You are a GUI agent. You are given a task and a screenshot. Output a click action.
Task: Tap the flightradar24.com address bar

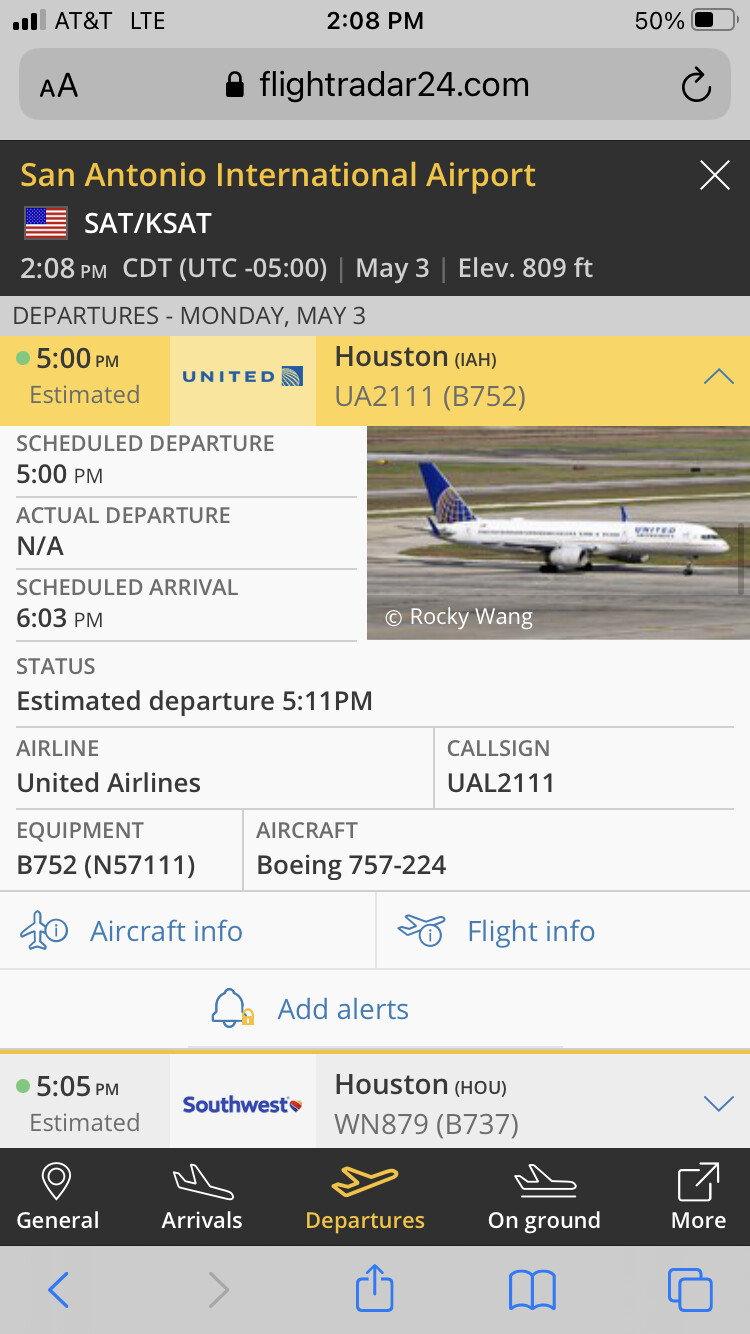[x=376, y=86]
